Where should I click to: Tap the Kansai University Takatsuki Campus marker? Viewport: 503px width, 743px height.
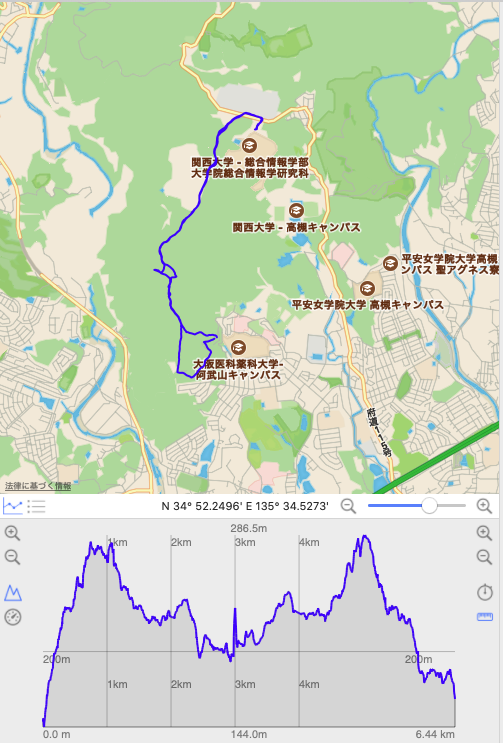click(x=296, y=210)
